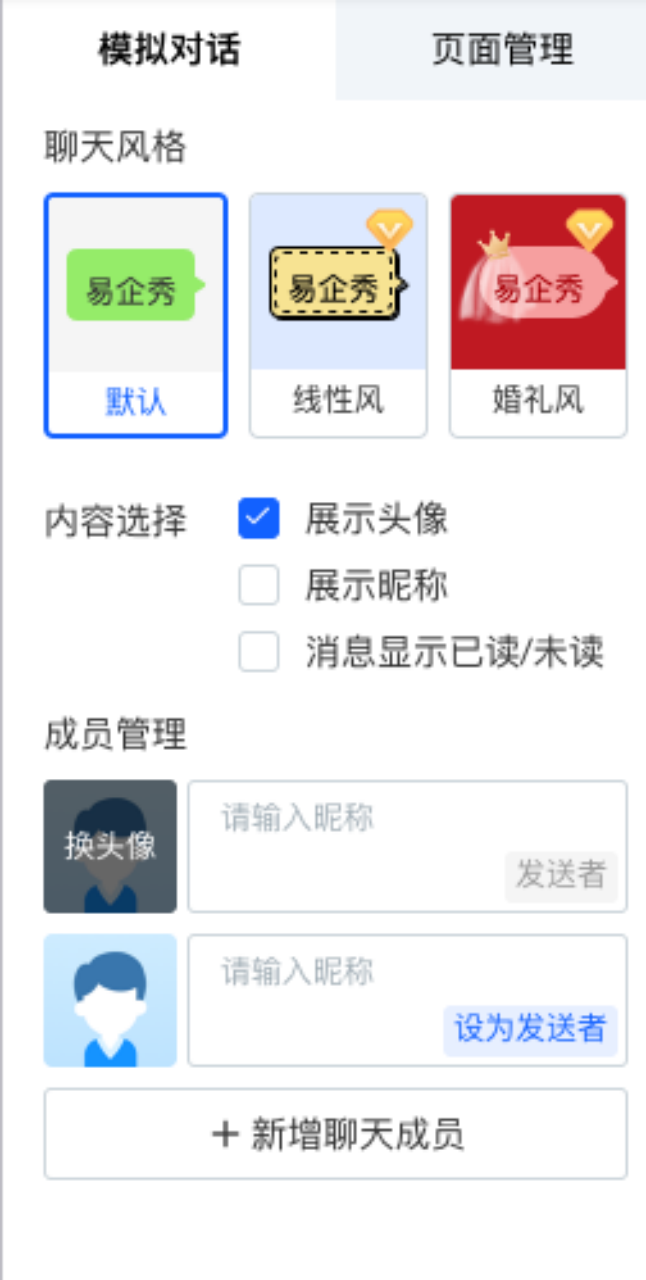The height and width of the screenshot is (1280, 646).
Task: Enable the 展示昵称 checkbox
Action: click(x=258, y=586)
